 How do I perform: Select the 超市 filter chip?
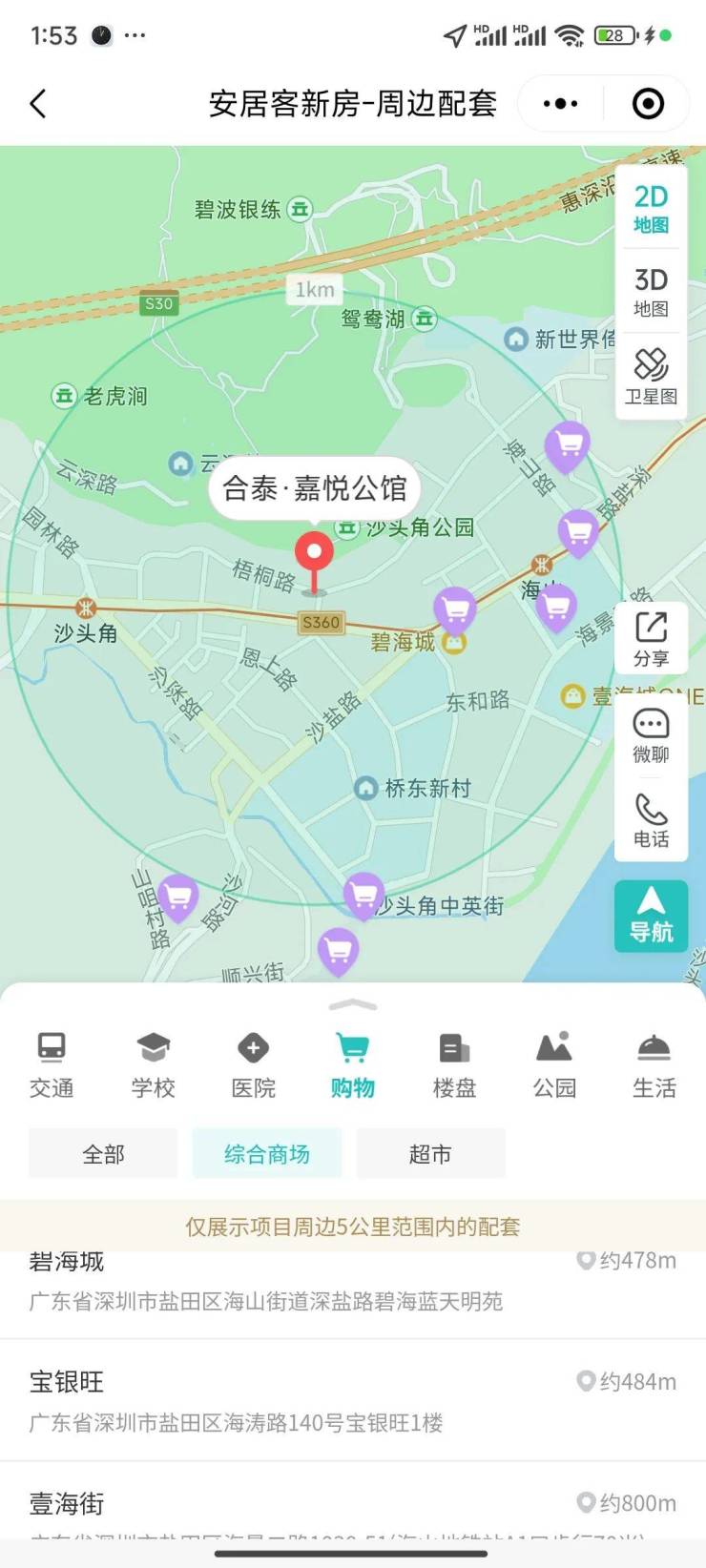430,1154
